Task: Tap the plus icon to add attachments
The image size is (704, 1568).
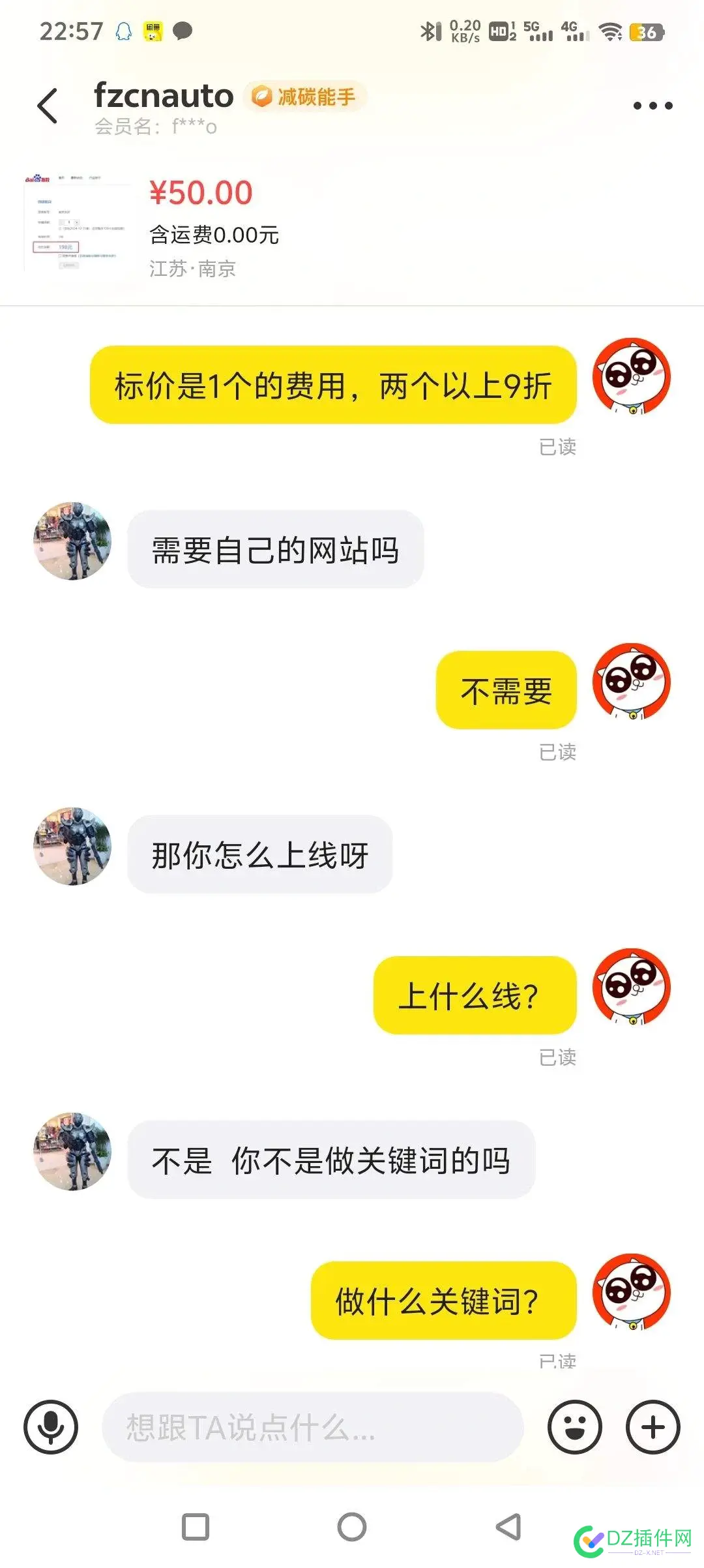Action: (x=652, y=1428)
